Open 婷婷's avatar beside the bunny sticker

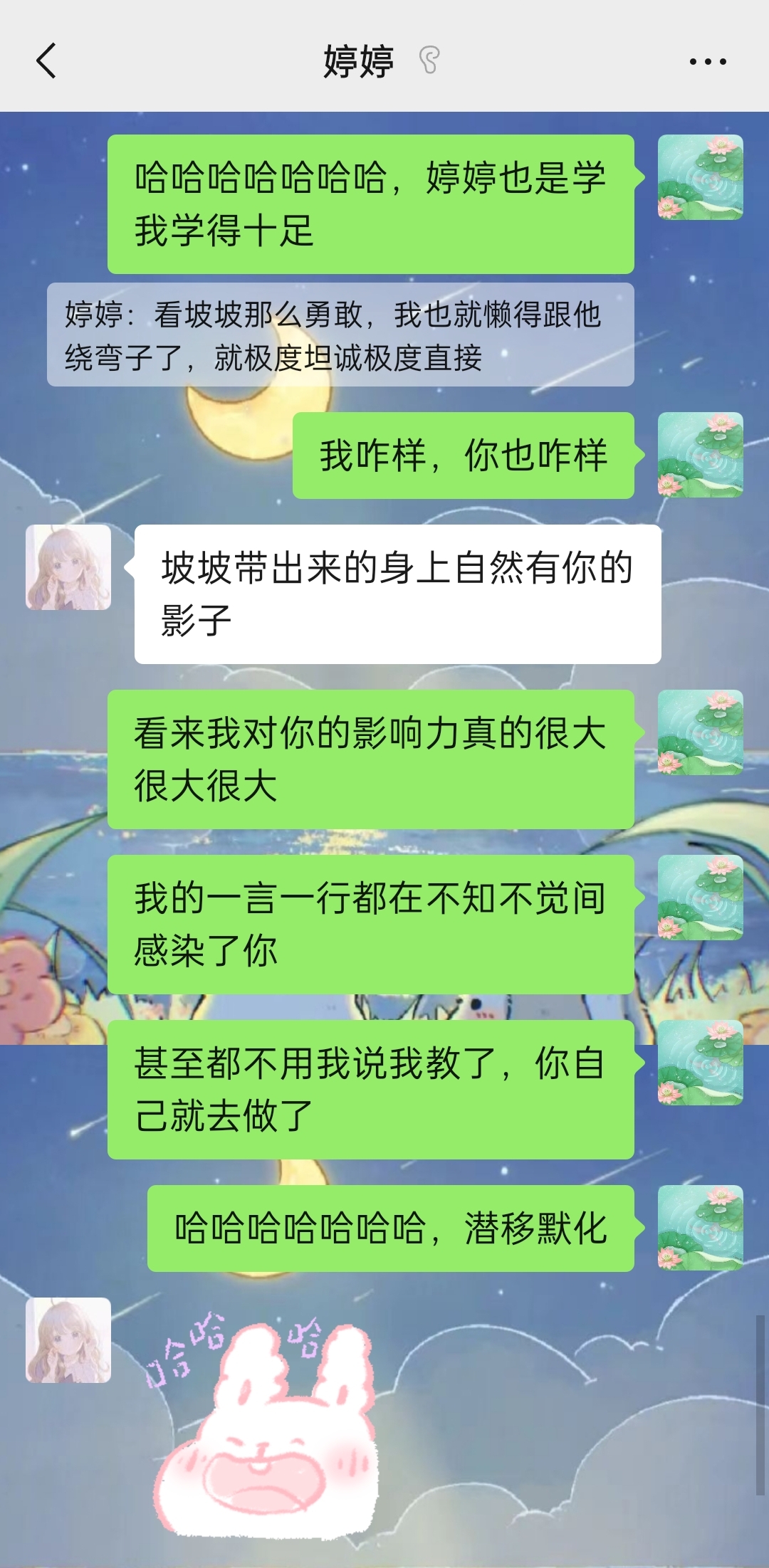click(68, 1340)
